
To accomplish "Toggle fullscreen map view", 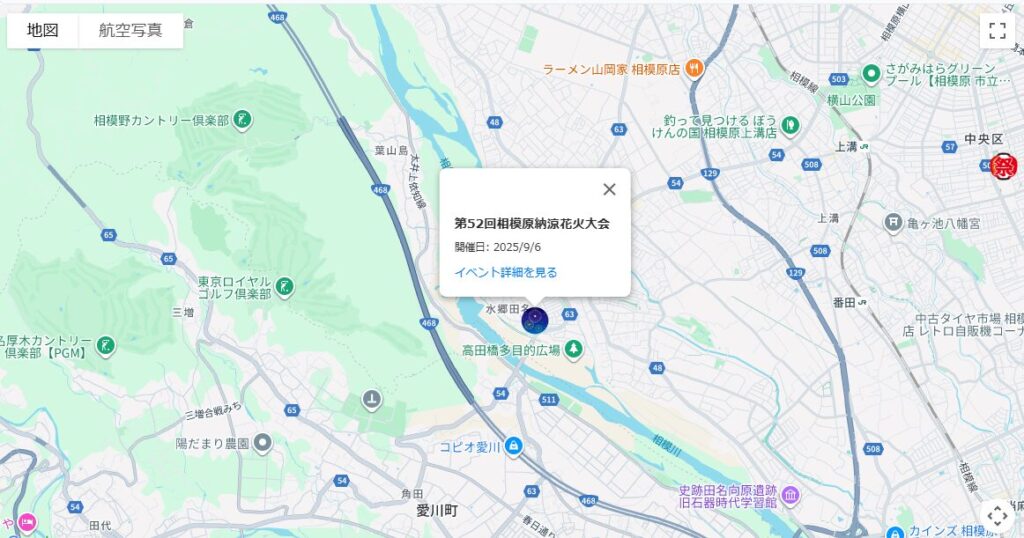I will [996, 30].
